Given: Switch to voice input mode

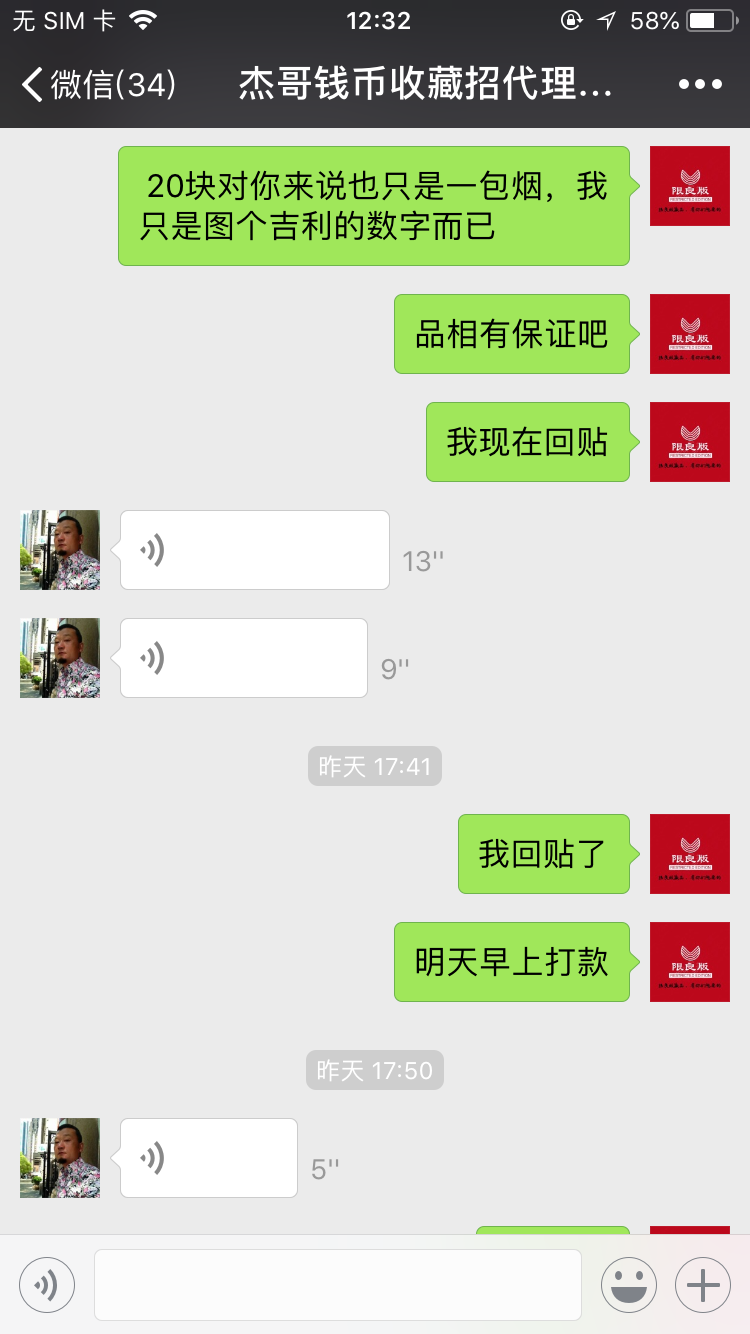Looking at the screenshot, I should (x=47, y=1285).
